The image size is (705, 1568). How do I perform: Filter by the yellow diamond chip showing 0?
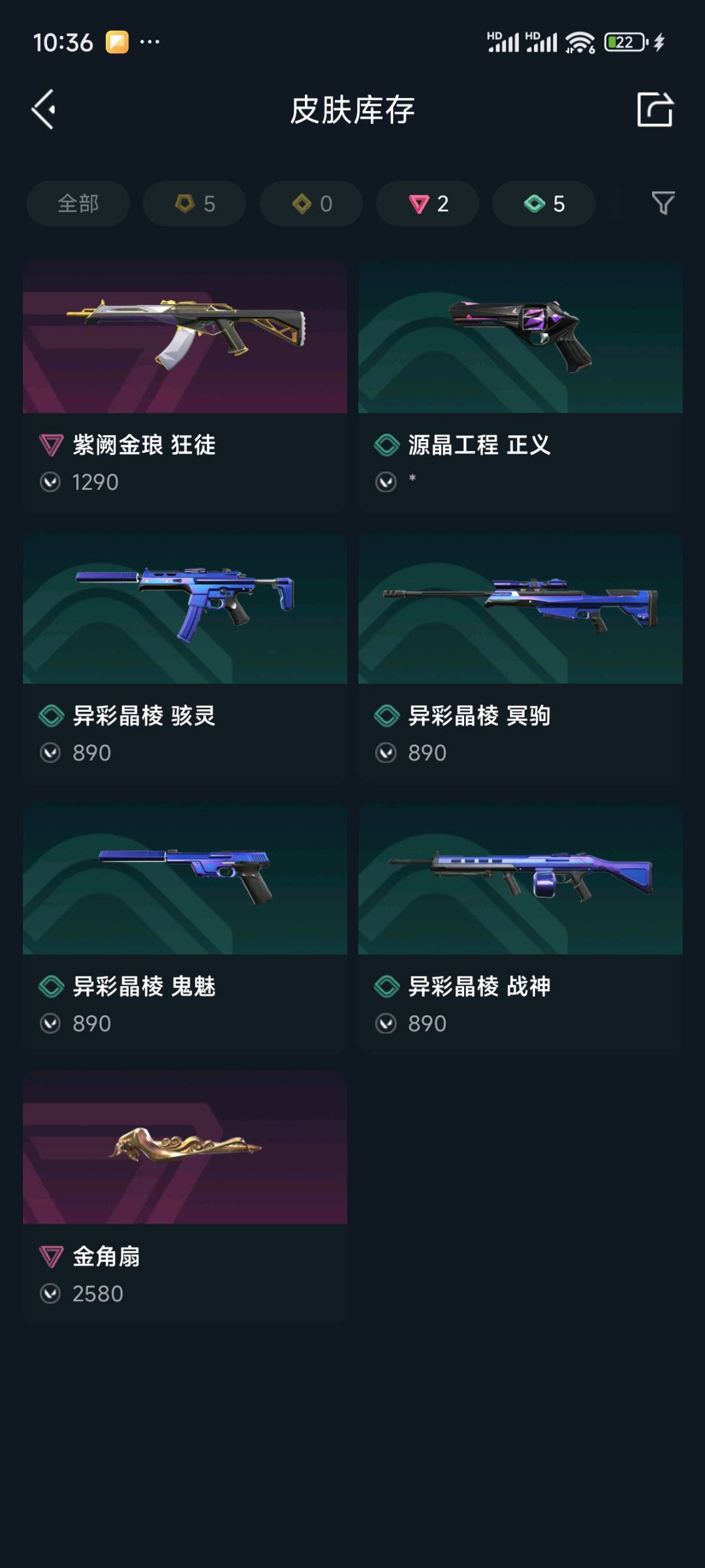[x=311, y=204]
